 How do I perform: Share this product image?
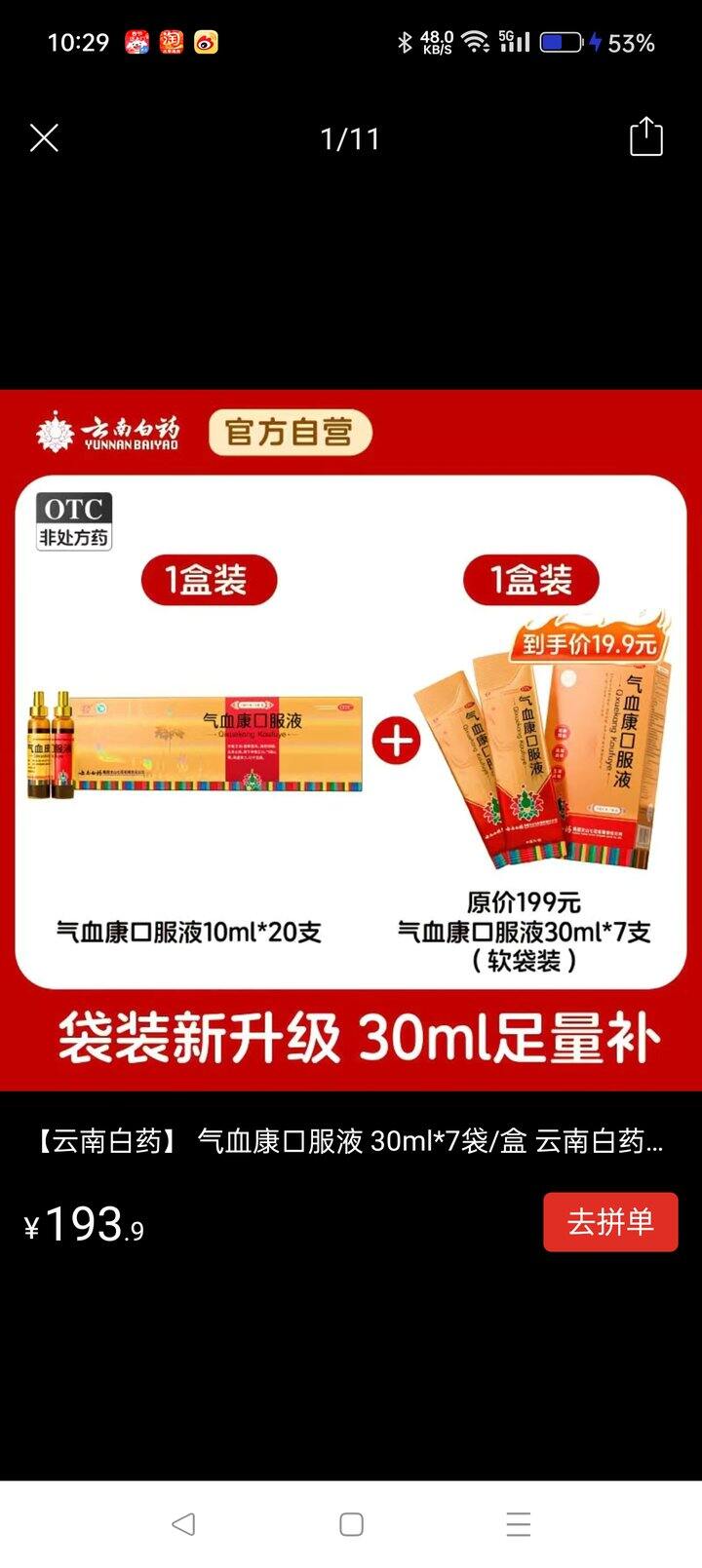pos(645,137)
